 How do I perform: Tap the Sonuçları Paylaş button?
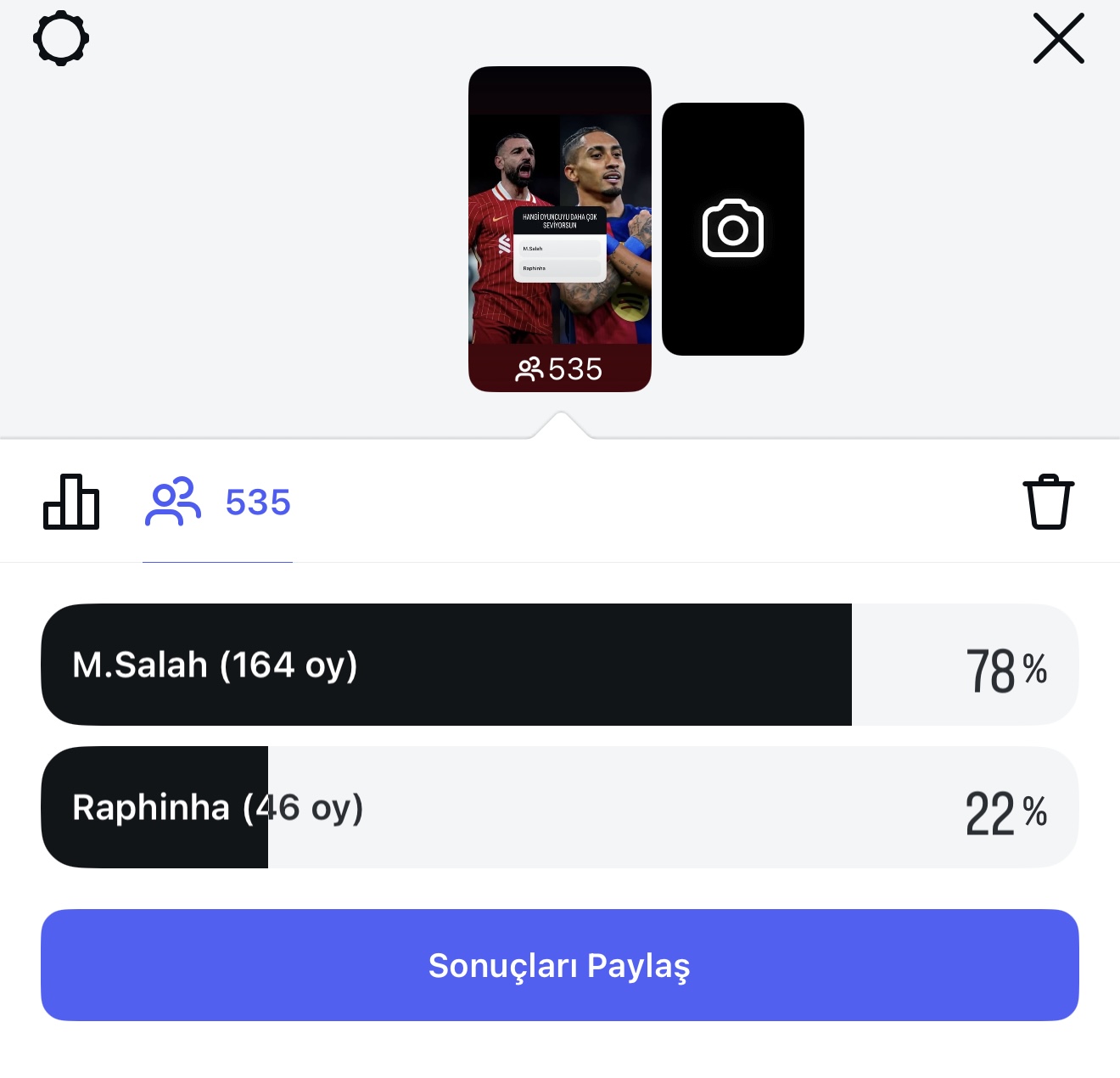[x=560, y=965]
